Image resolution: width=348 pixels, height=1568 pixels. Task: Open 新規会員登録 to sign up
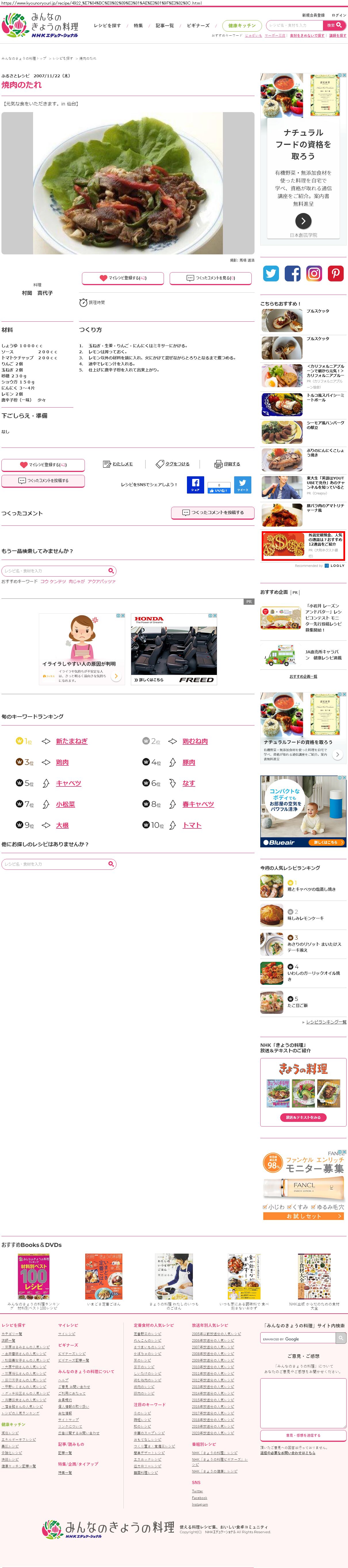(313, 15)
